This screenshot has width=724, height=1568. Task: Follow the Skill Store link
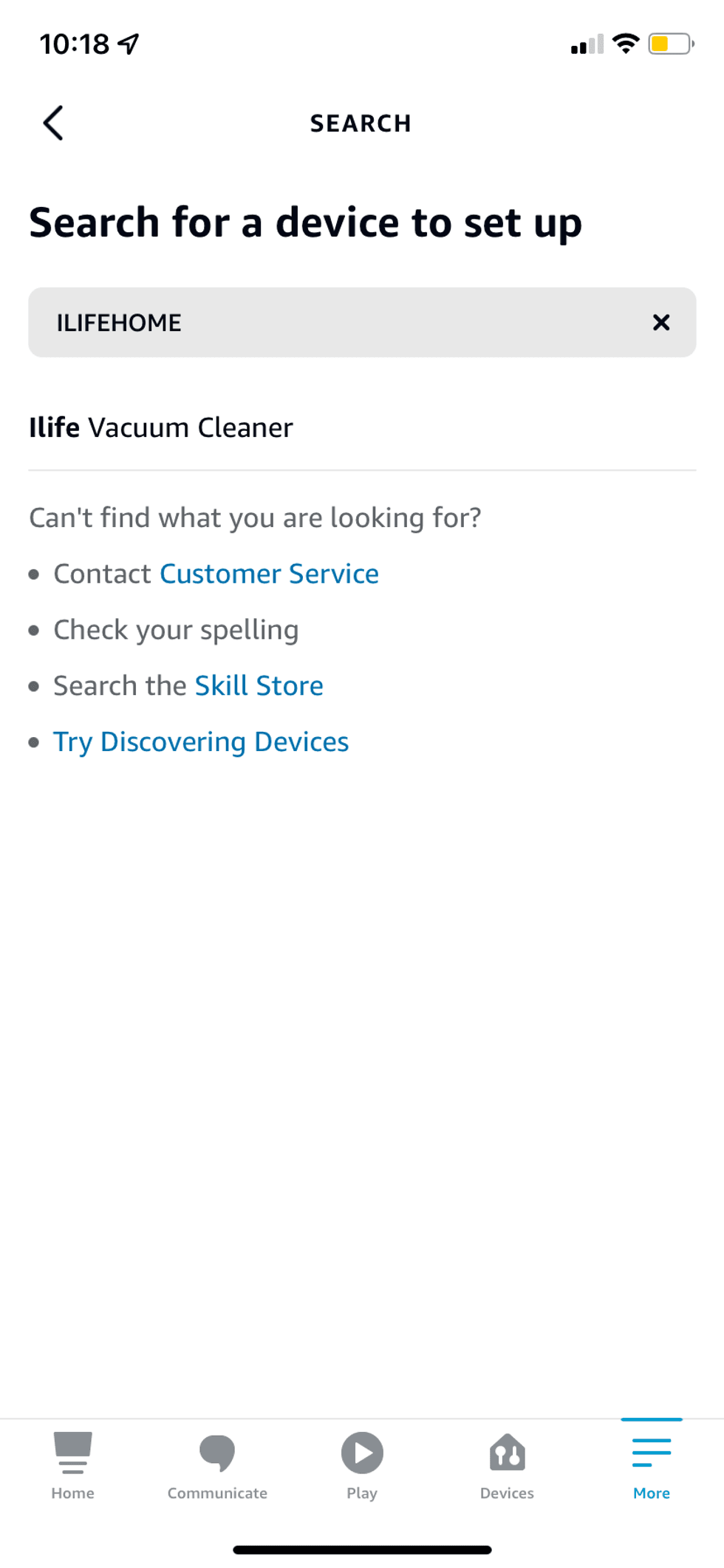[258, 685]
